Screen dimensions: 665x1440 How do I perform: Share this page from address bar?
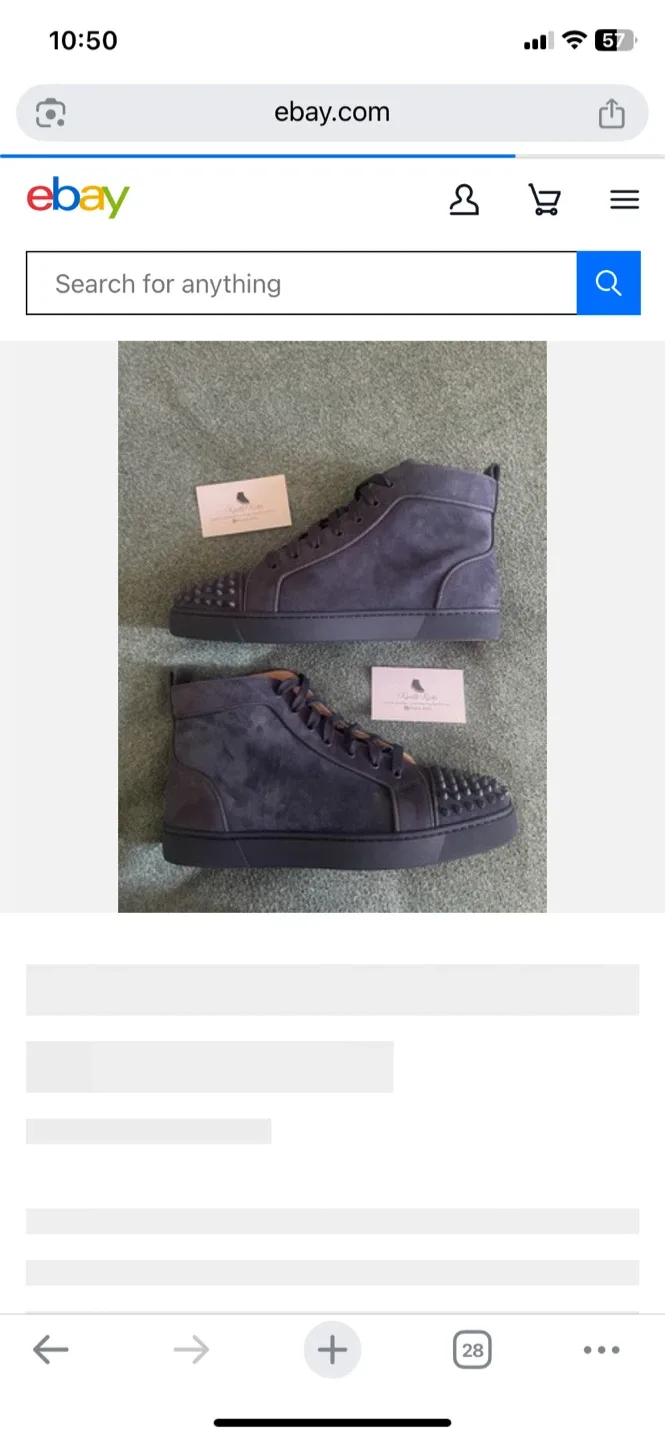coord(611,113)
